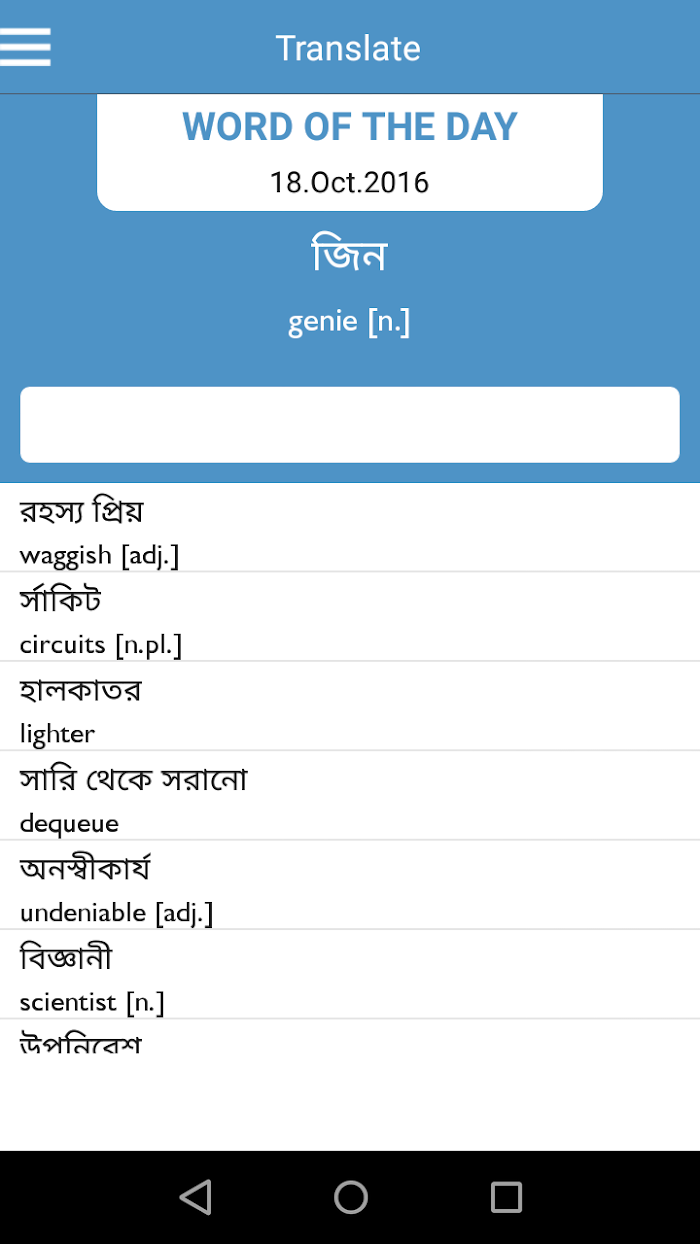This screenshot has width=700, height=1244.
Task: Open the waggish [adj.] entry
Action: tap(350, 528)
